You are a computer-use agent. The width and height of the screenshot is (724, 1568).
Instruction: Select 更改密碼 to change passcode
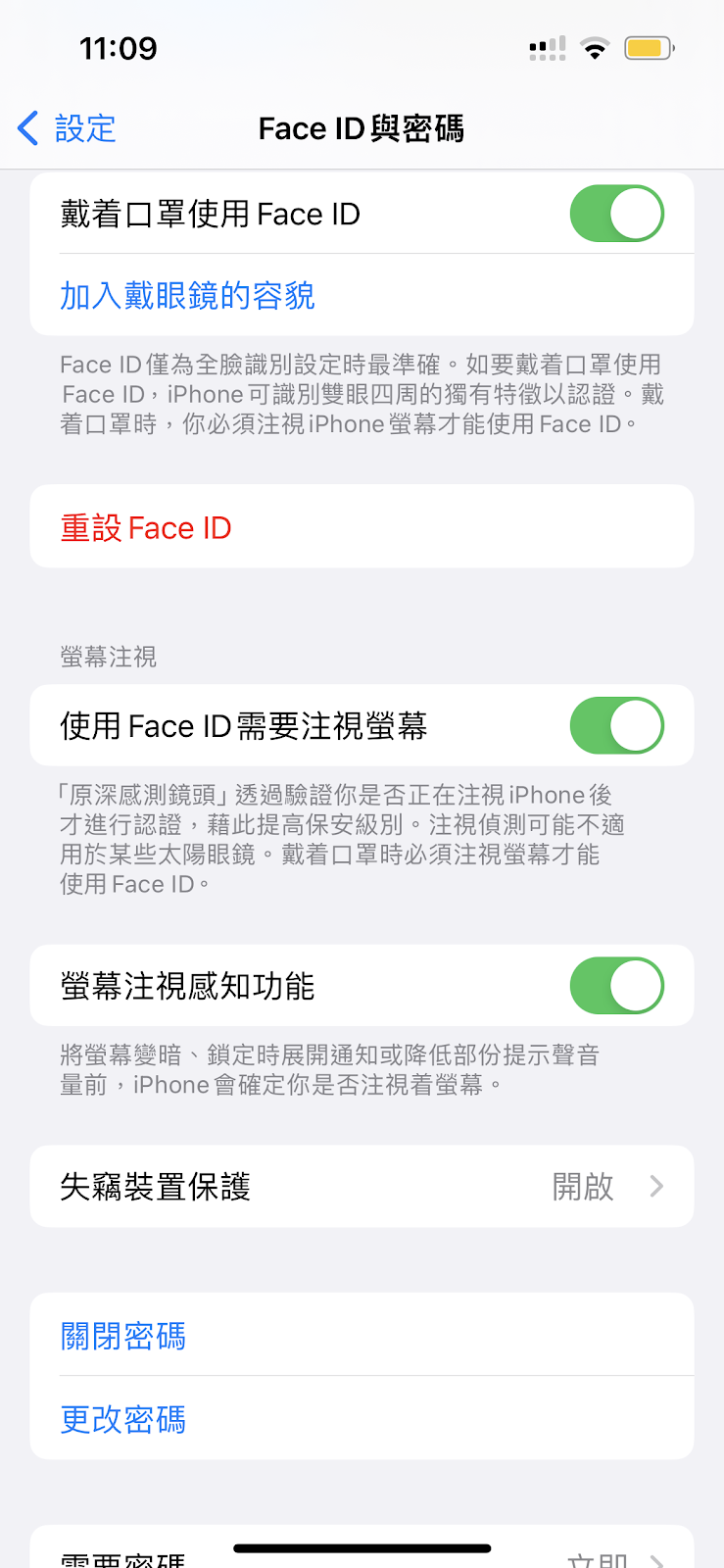click(x=122, y=1419)
